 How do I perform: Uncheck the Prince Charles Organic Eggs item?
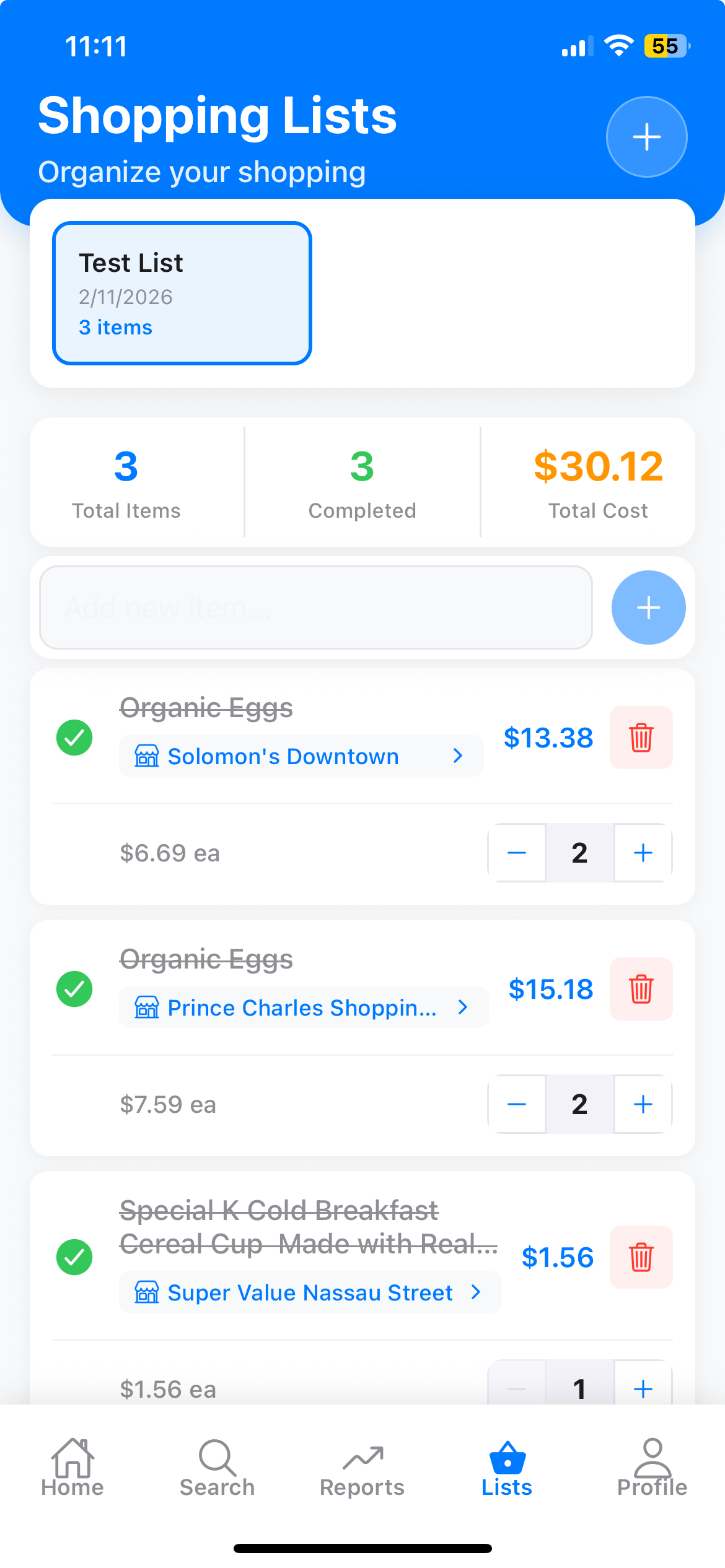pos(74,989)
